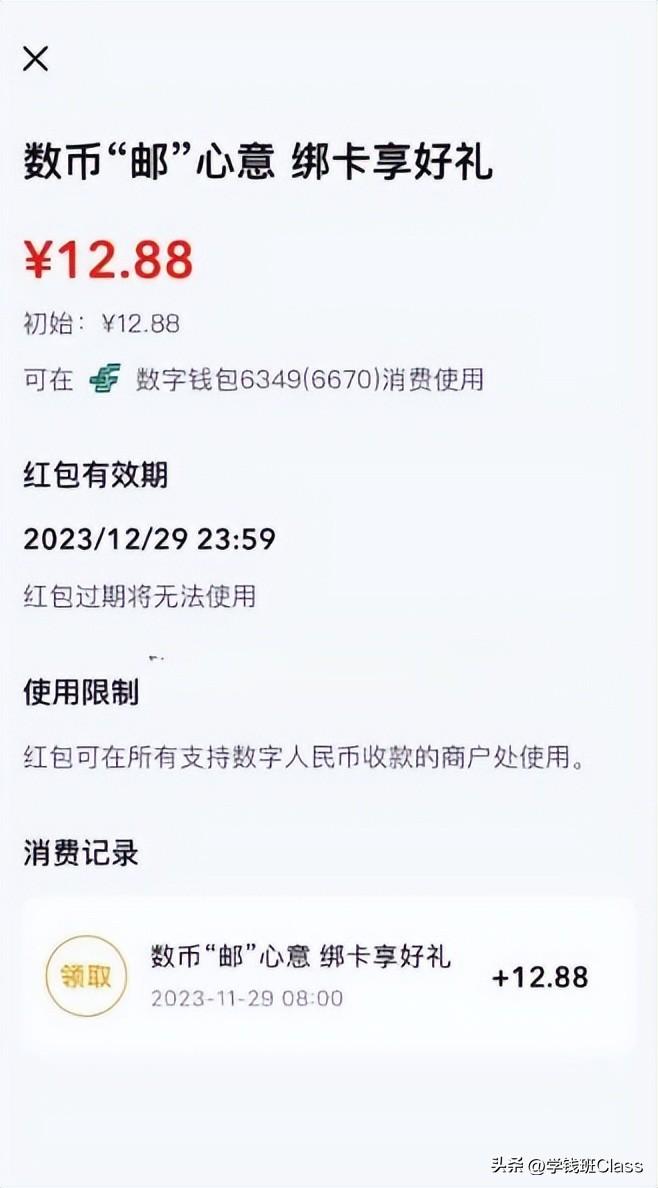Close the red packet details page
The width and height of the screenshot is (658, 1188).
point(36,59)
